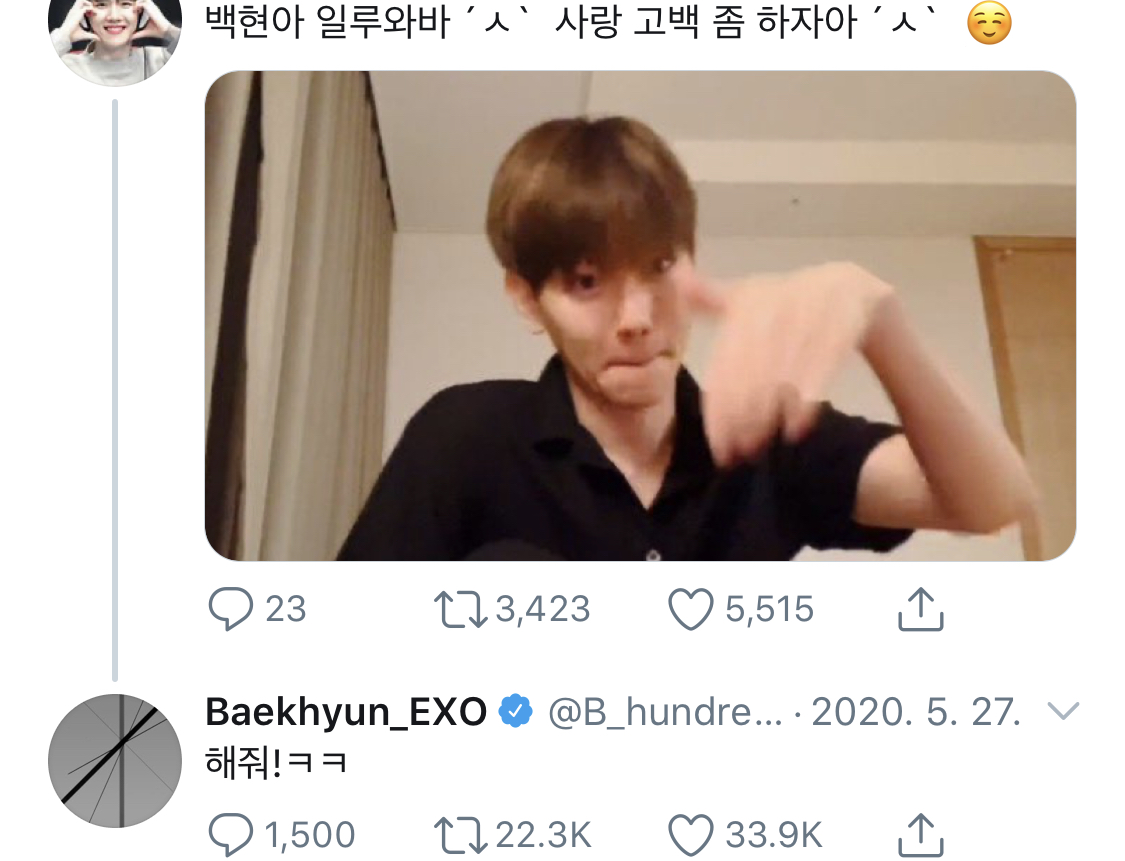
Task: Retweet the post with 3,423 retweets
Action: (x=460, y=609)
